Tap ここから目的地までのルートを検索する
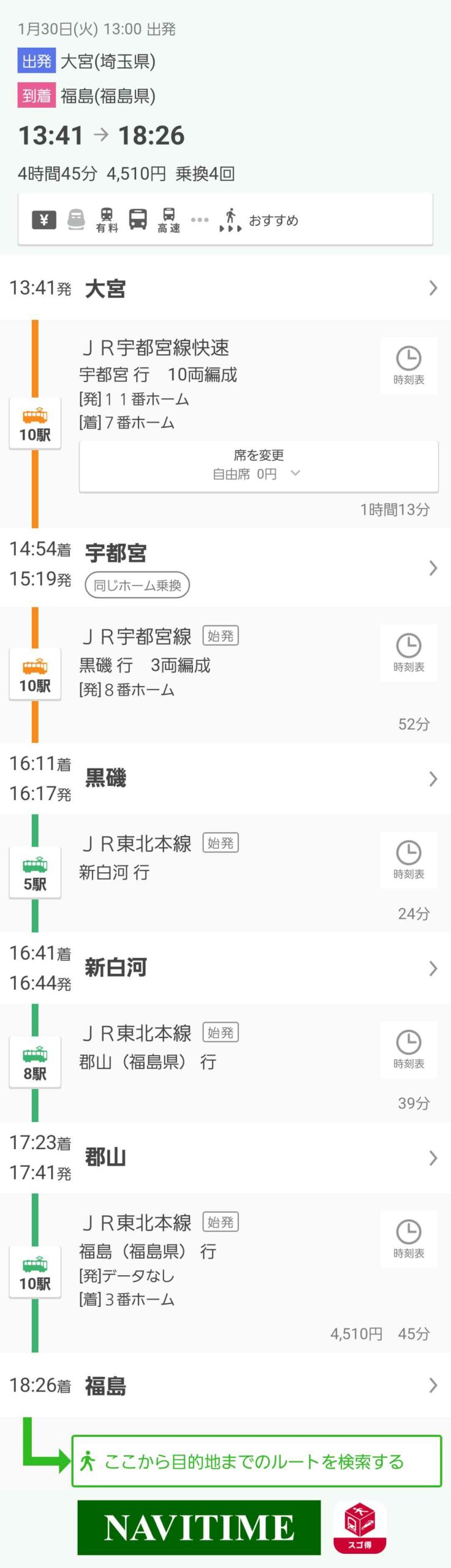451x1568 pixels. (x=256, y=1461)
